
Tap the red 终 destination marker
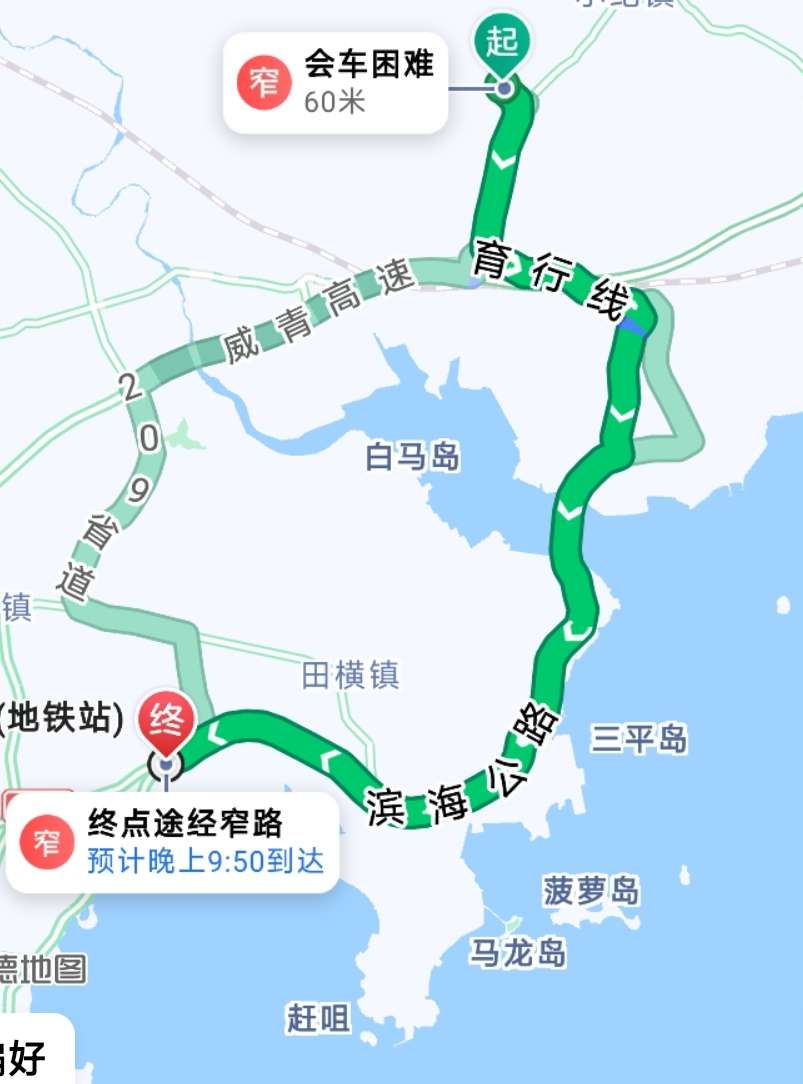165,723
